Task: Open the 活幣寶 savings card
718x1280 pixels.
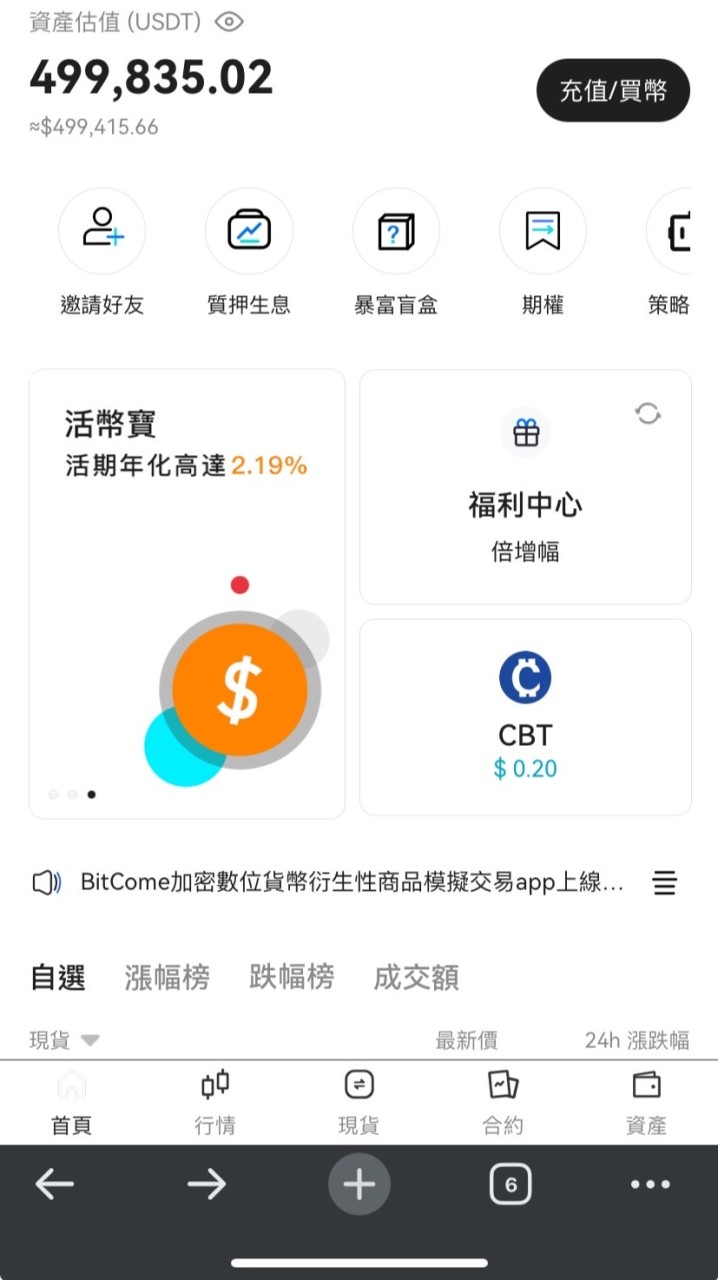Action: [187, 594]
